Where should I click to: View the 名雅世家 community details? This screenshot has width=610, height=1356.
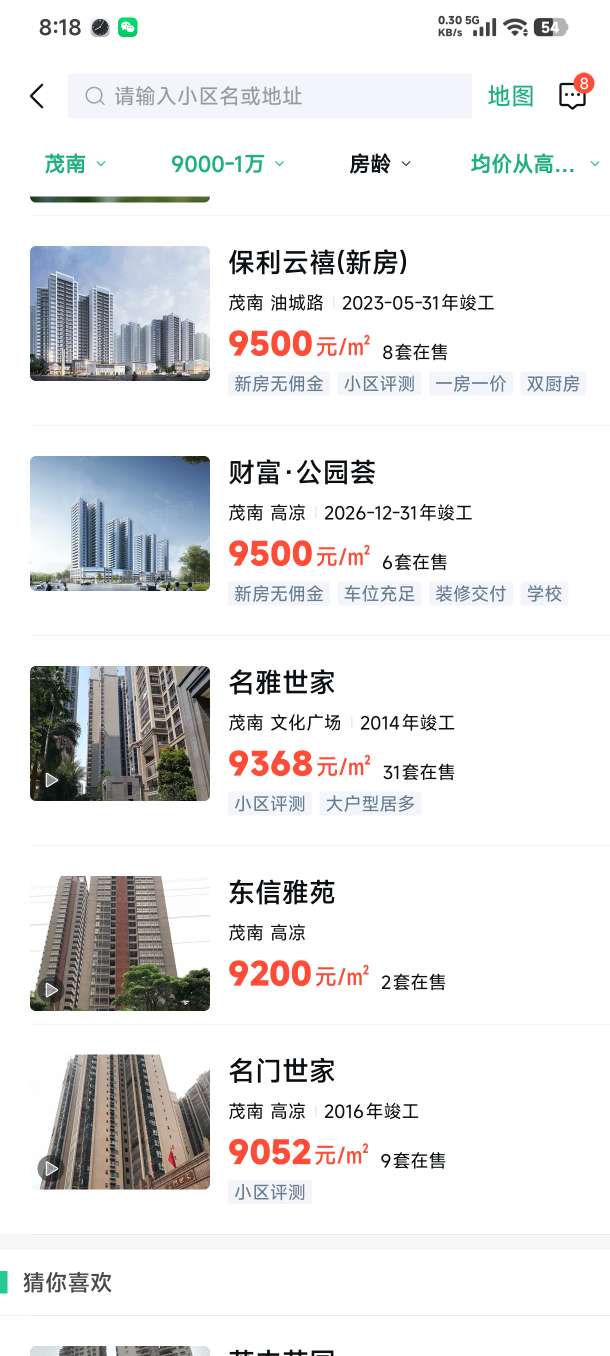coord(282,682)
